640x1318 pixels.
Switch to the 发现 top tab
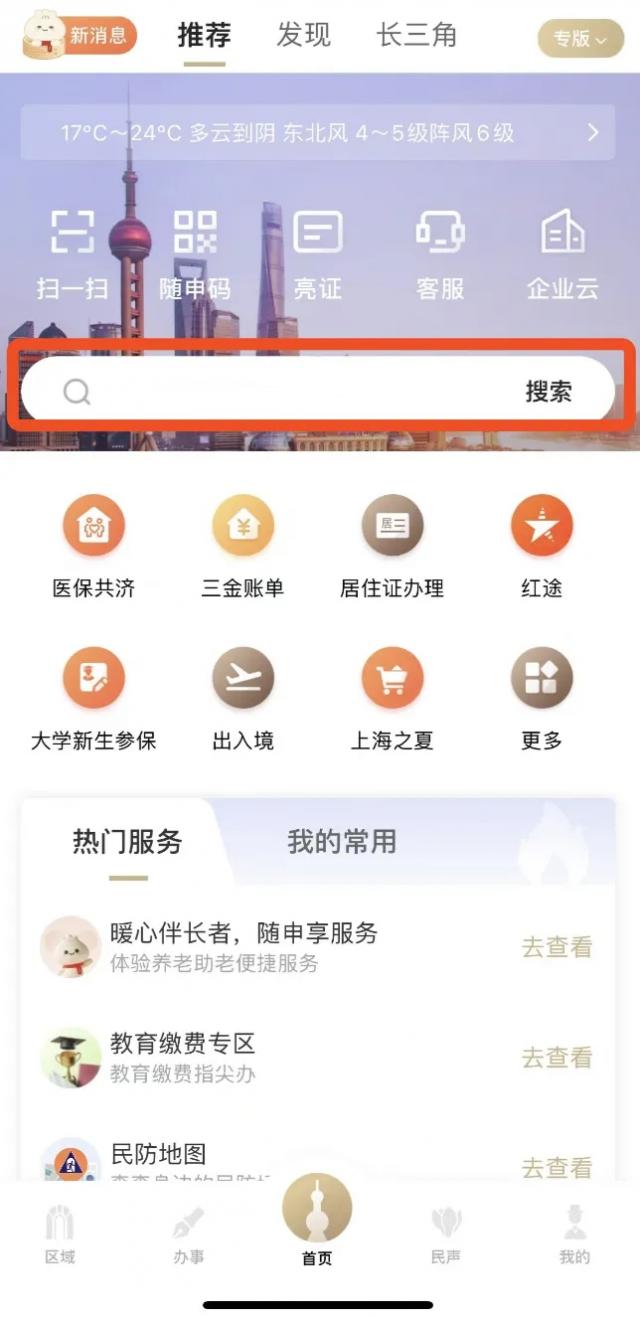click(x=303, y=36)
